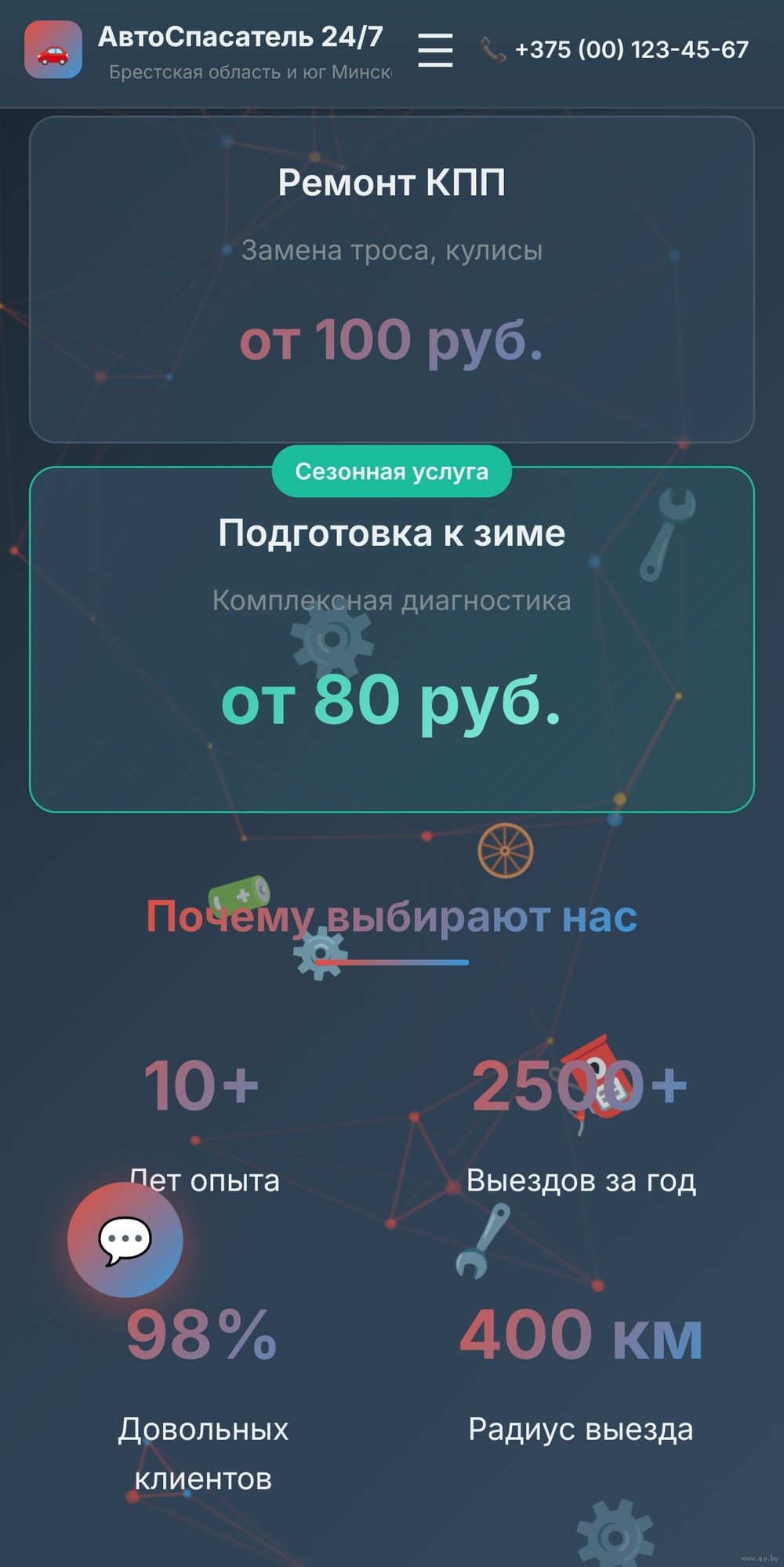Tap the АвтоСпасатель 24/7 car logo
This screenshot has width=784, height=1567.
(53, 50)
